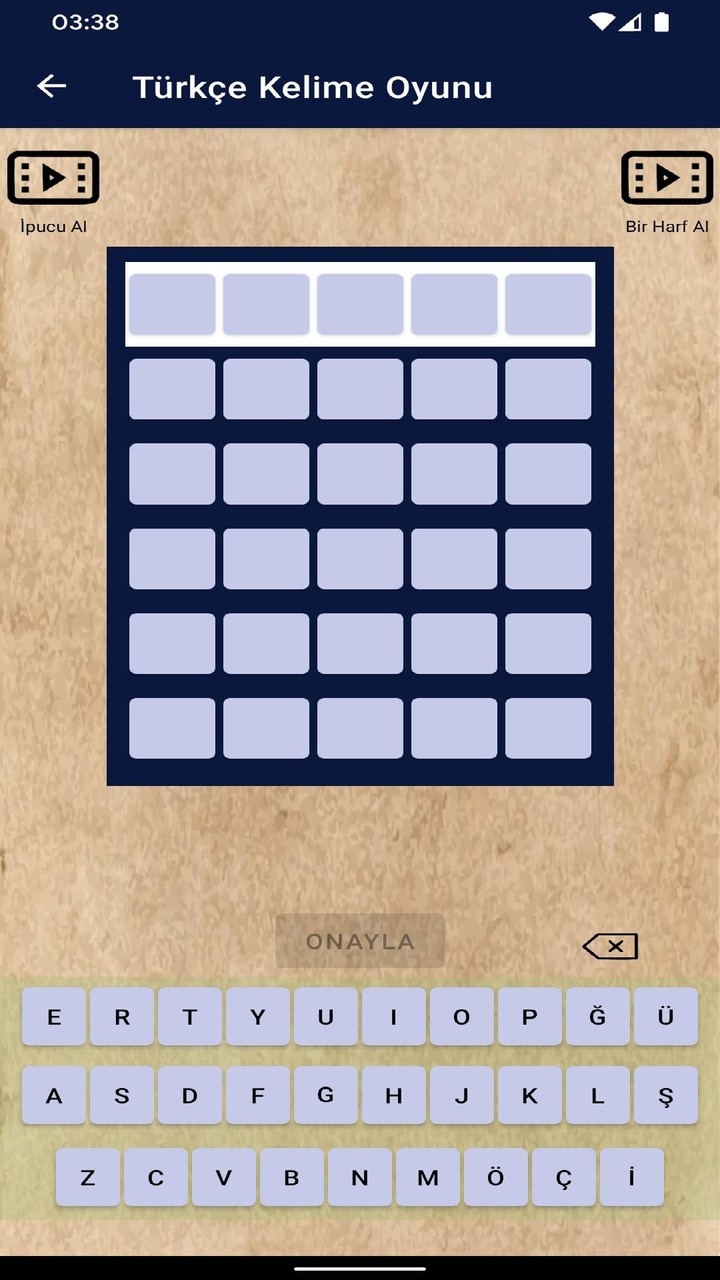The width and height of the screenshot is (720, 1280).
Task: Type the letter Ş on the keyboard
Action: click(665, 1095)
